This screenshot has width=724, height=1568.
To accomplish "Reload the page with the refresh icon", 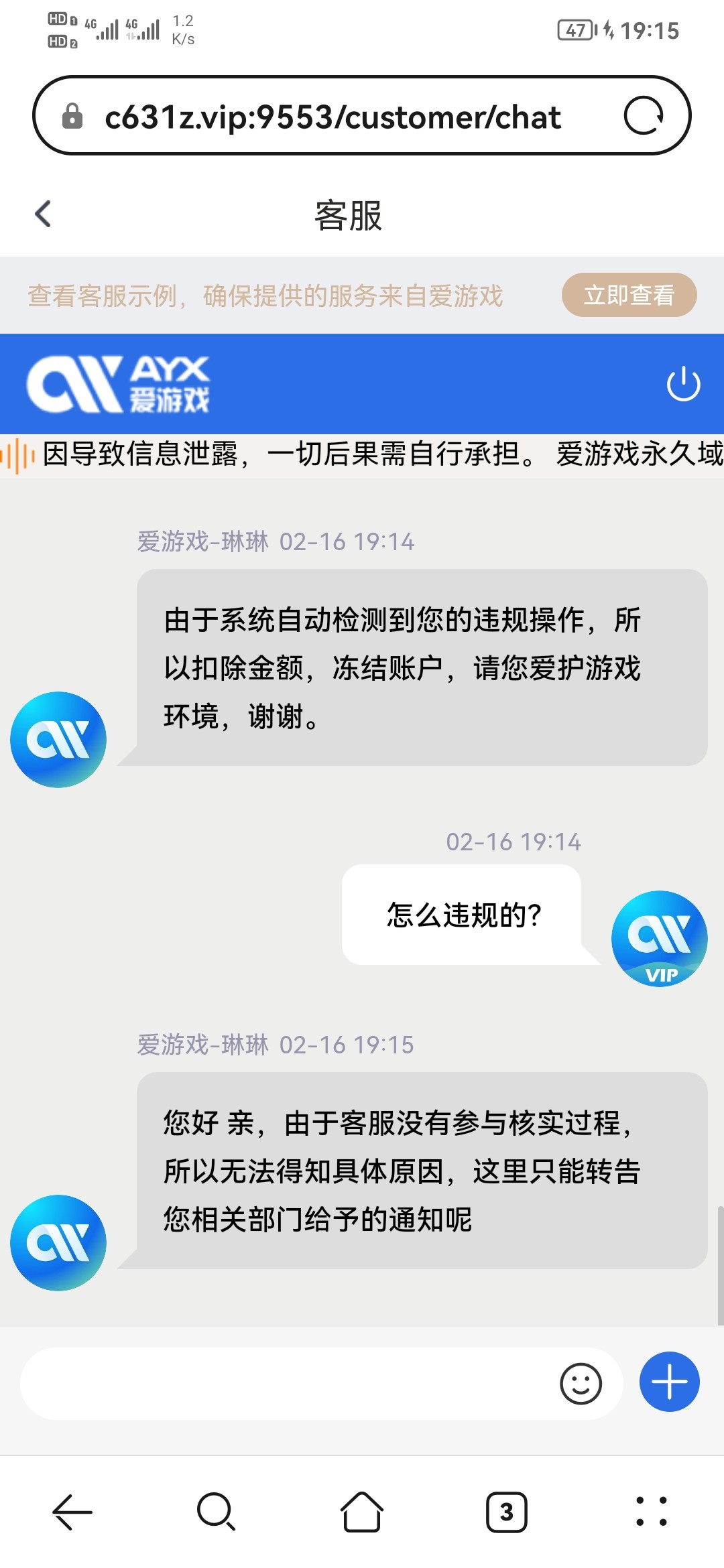I will point(643,116).
